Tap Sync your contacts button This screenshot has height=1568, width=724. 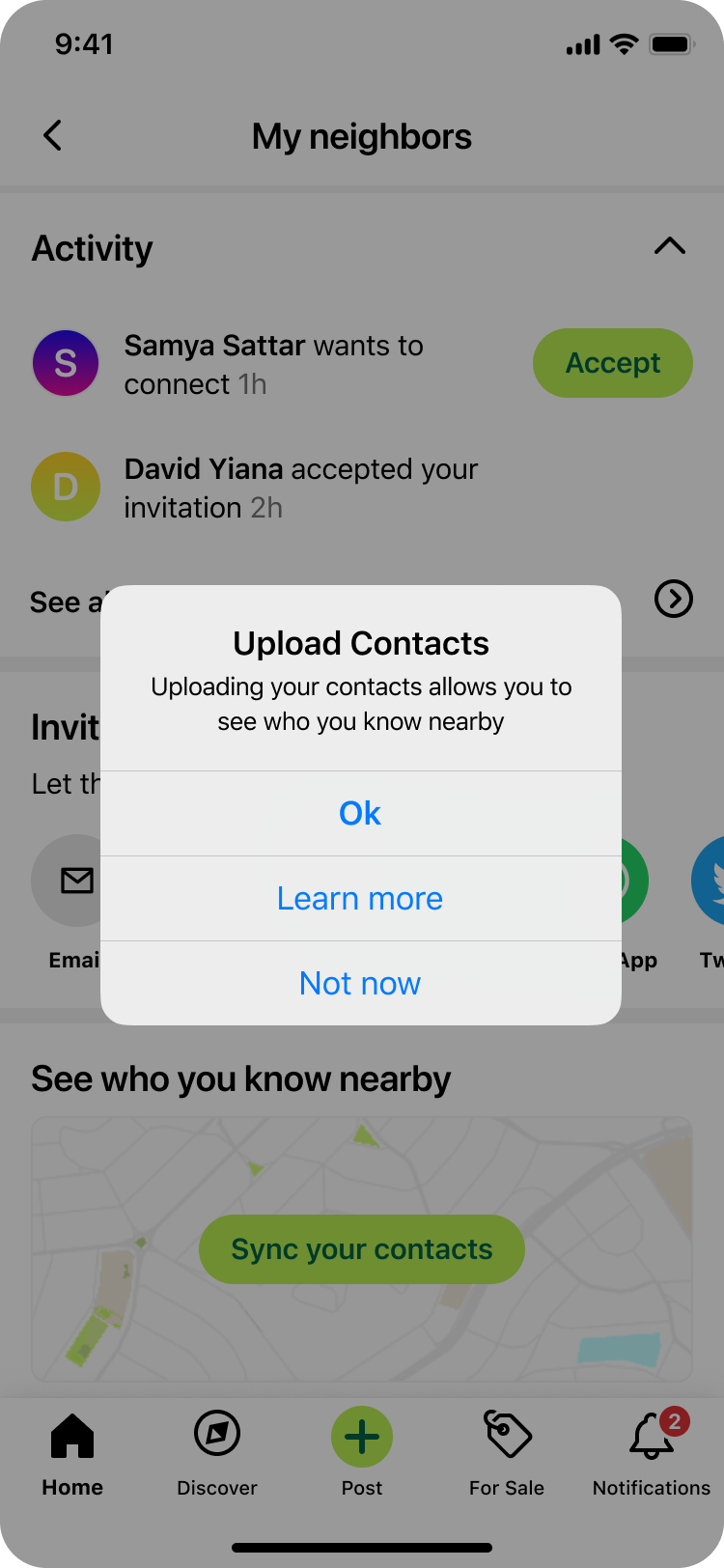click(x=361, y=1248)
